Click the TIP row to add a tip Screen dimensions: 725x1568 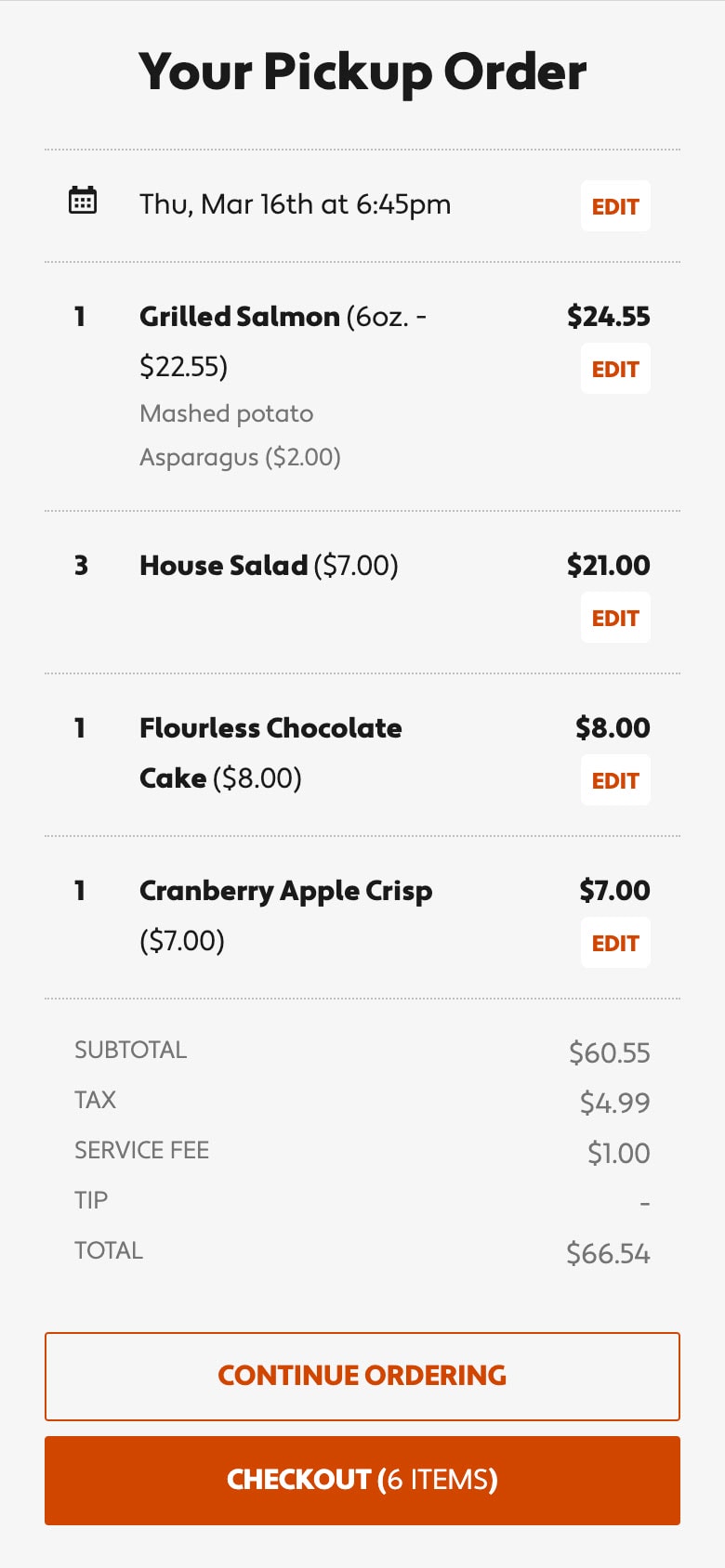pyautogui.click(x=90, y=1199)
